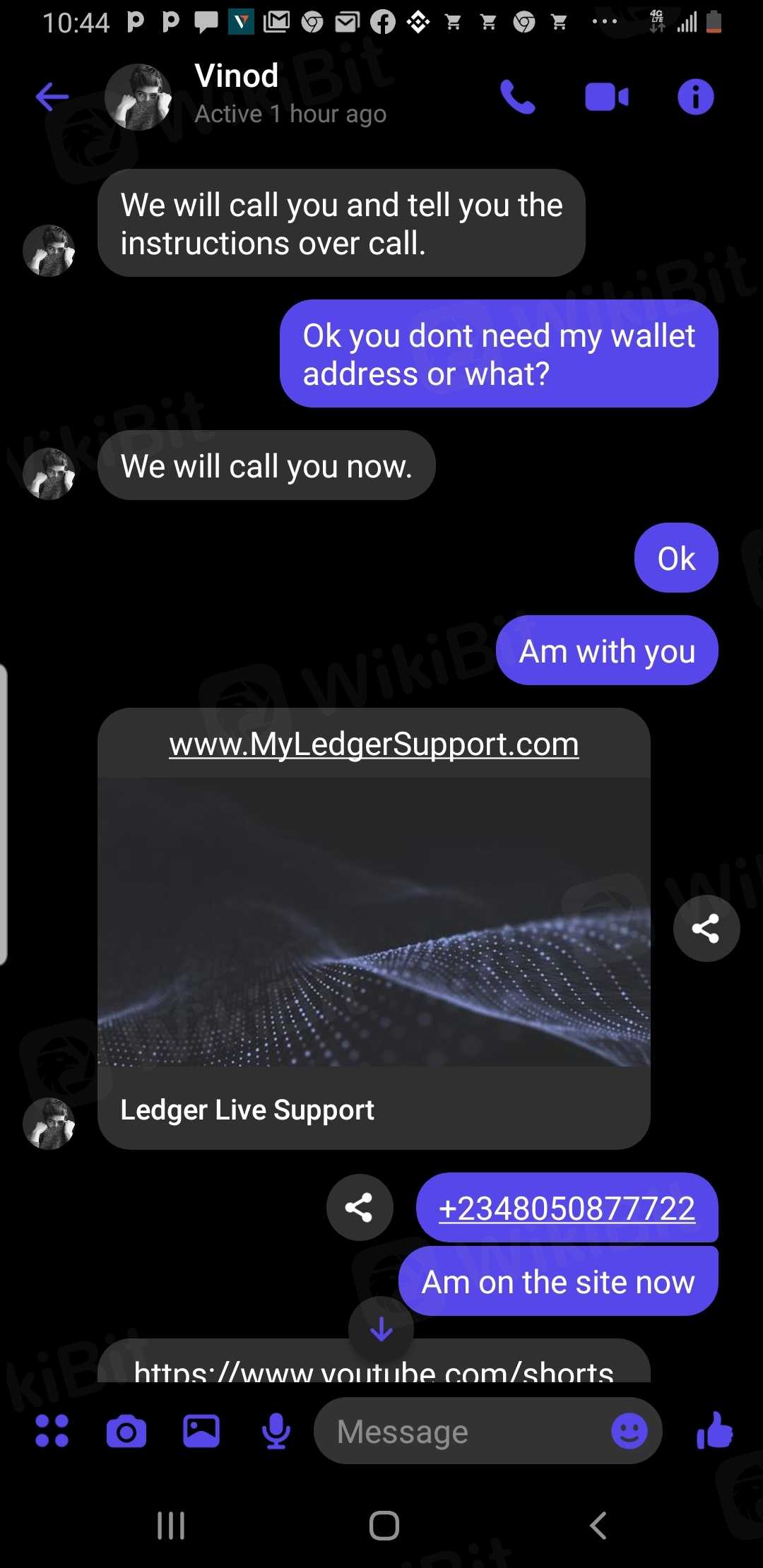Open conversation info for Vinod
The height and width of the screenshot is (1568, 763).
click(696, 97)
